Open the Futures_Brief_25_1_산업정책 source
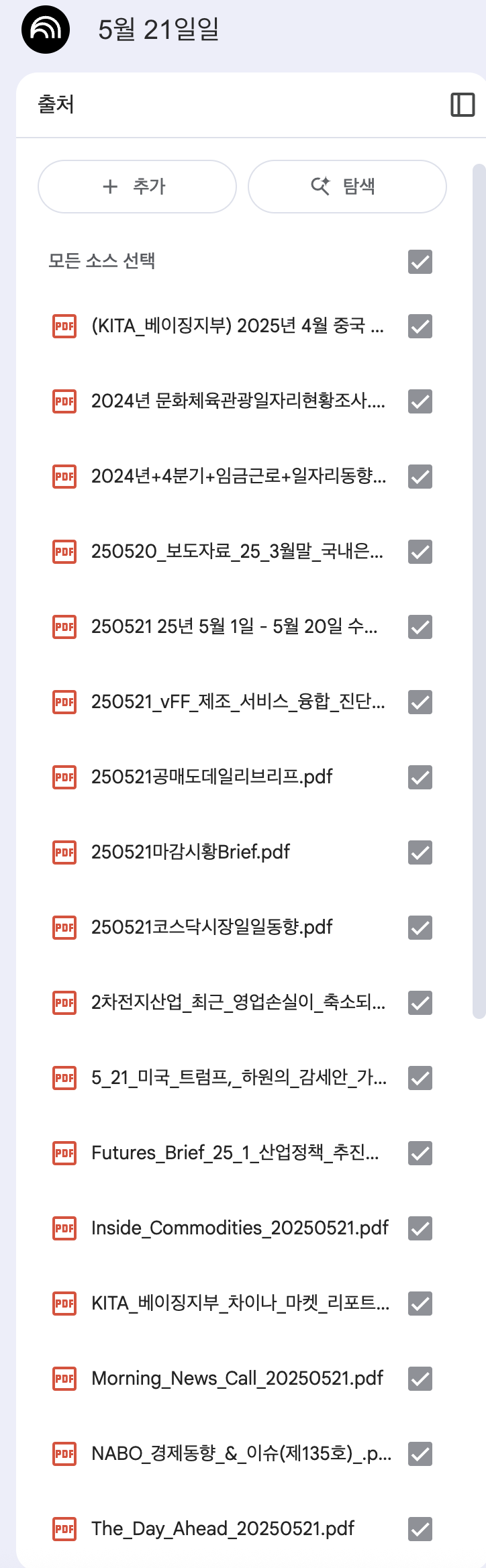486x1568 pixels. click(235, 1153)
